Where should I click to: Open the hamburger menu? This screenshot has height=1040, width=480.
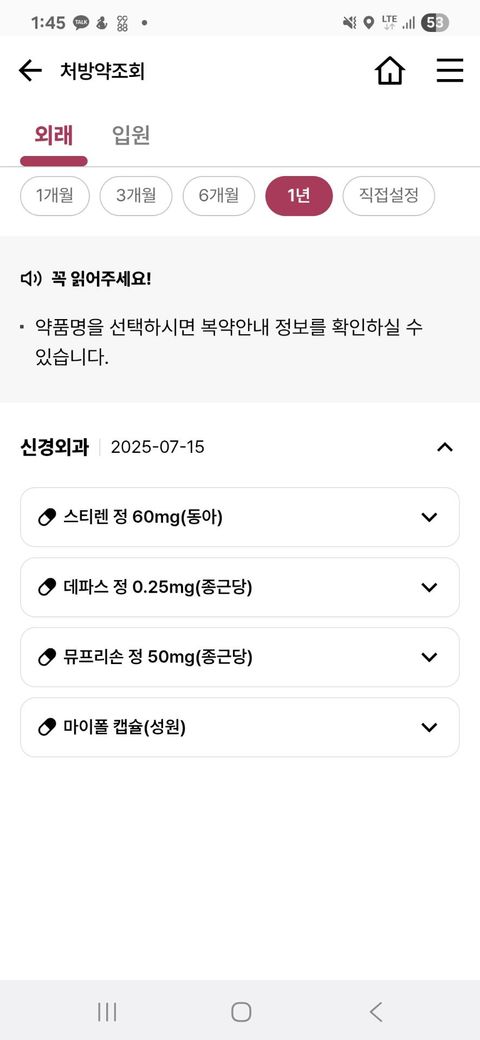pyautogui.click(x=450, y=70)
